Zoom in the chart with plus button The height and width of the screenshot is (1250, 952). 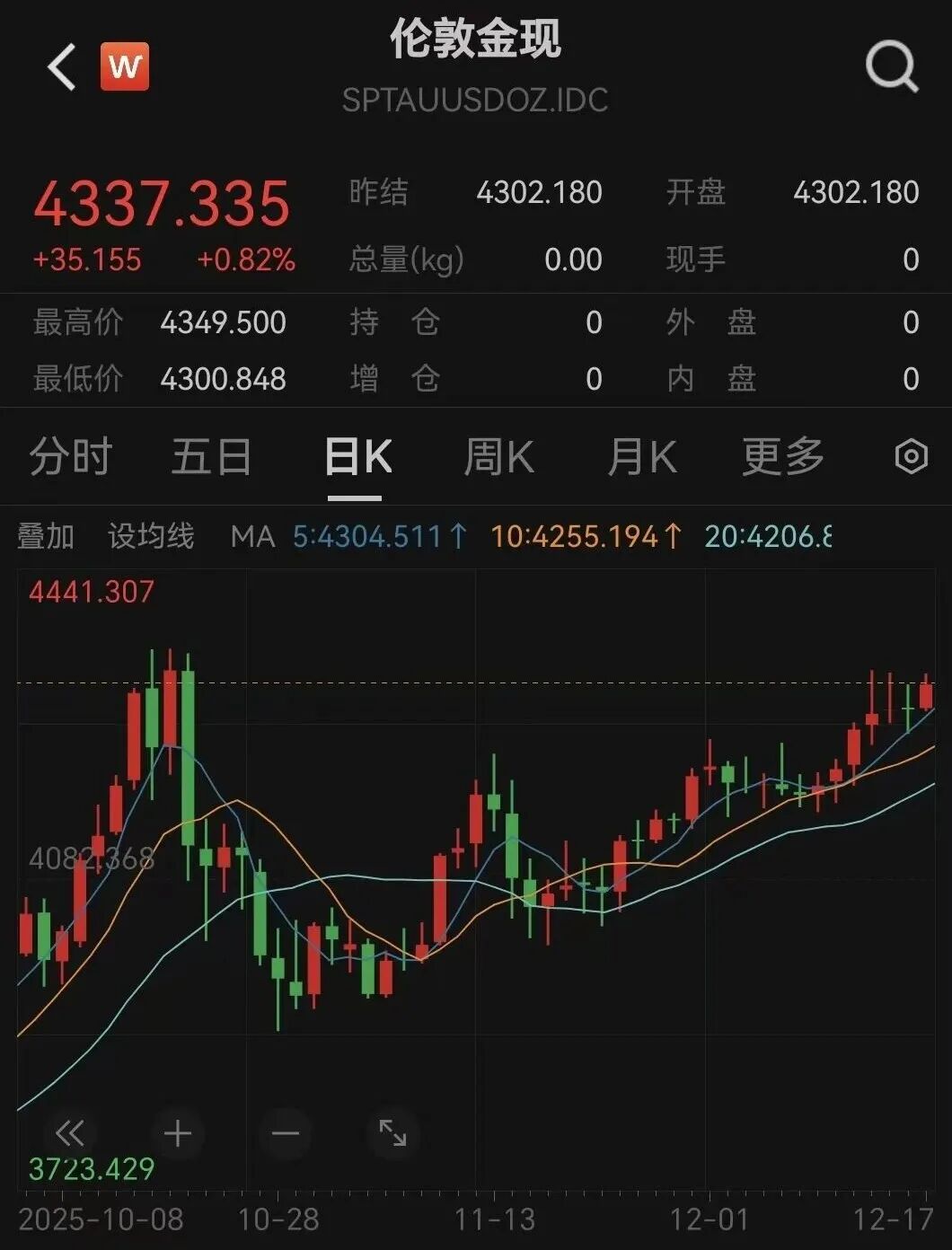coord(178,1133)
